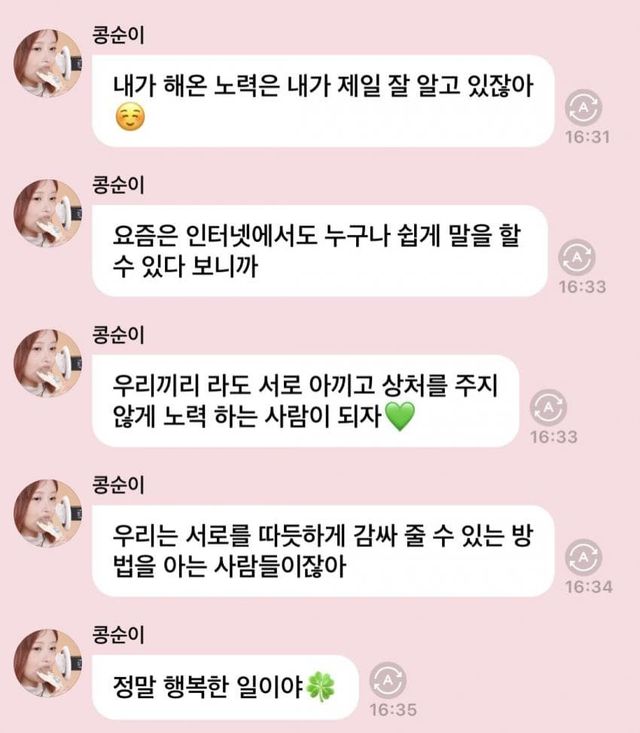Translate the message sent at 16:34

click(583, 557)
